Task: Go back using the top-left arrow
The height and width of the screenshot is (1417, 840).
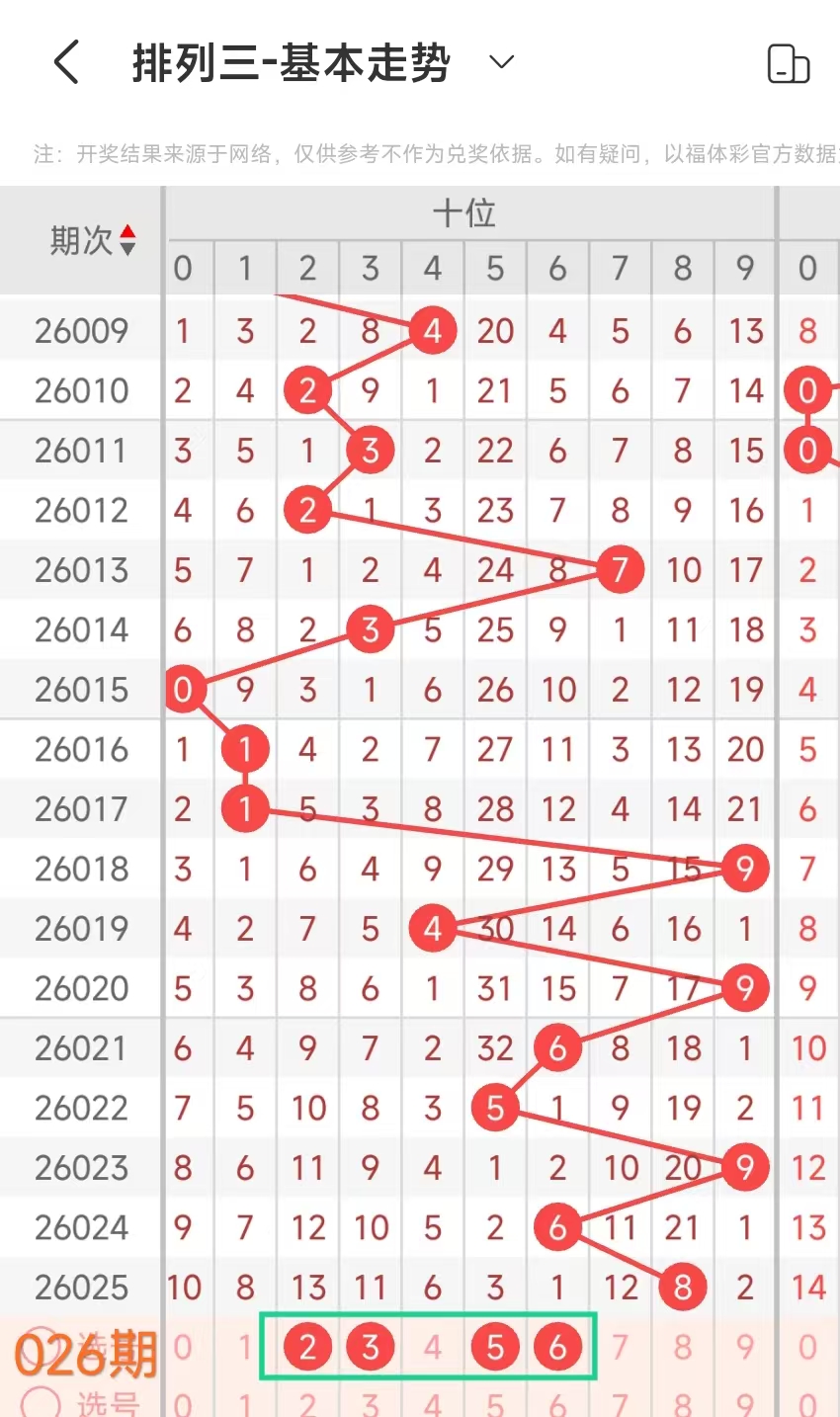Action: (x=66, y=63)
